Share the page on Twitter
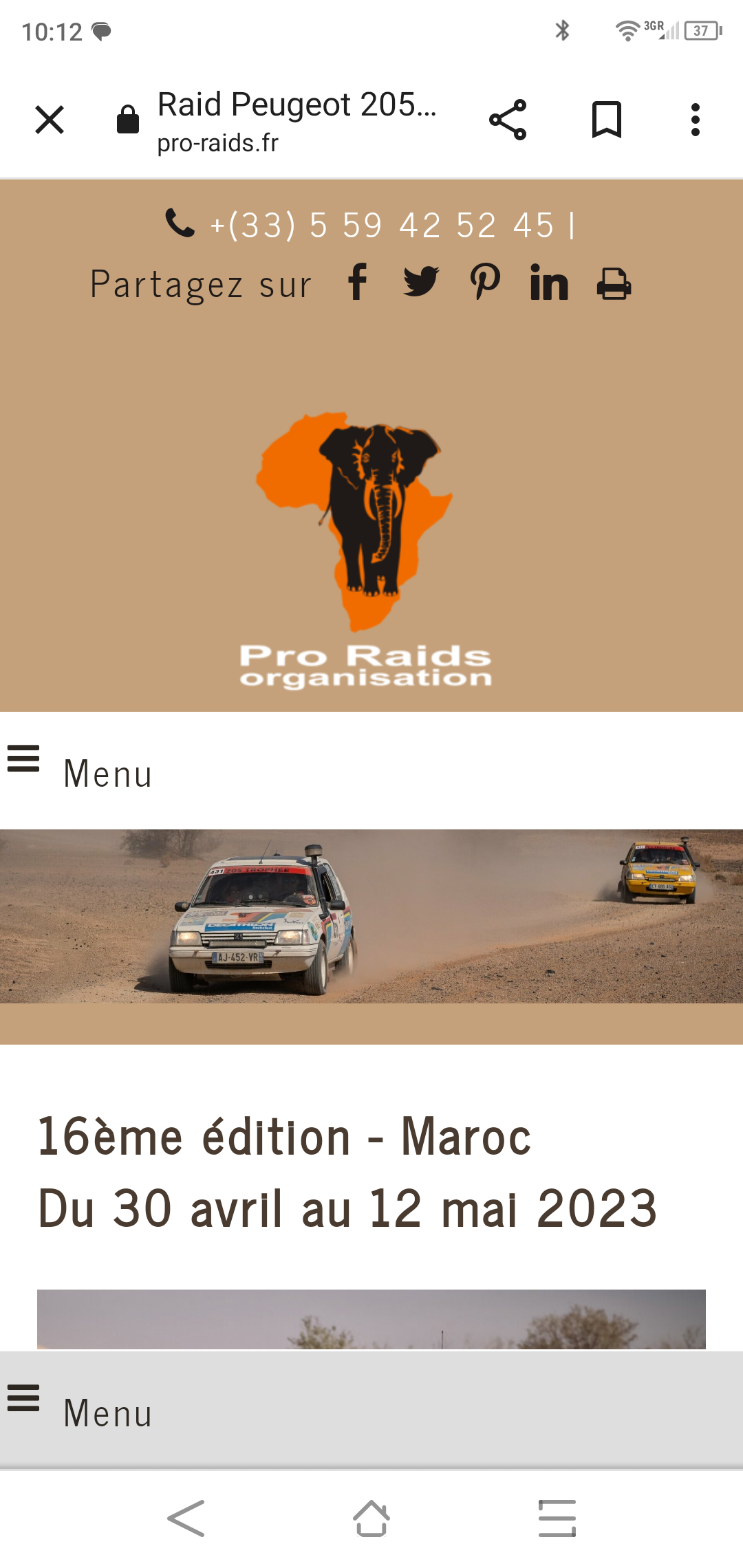The height and width of the screenshot is (1568, 743). [x=421, y=283]
